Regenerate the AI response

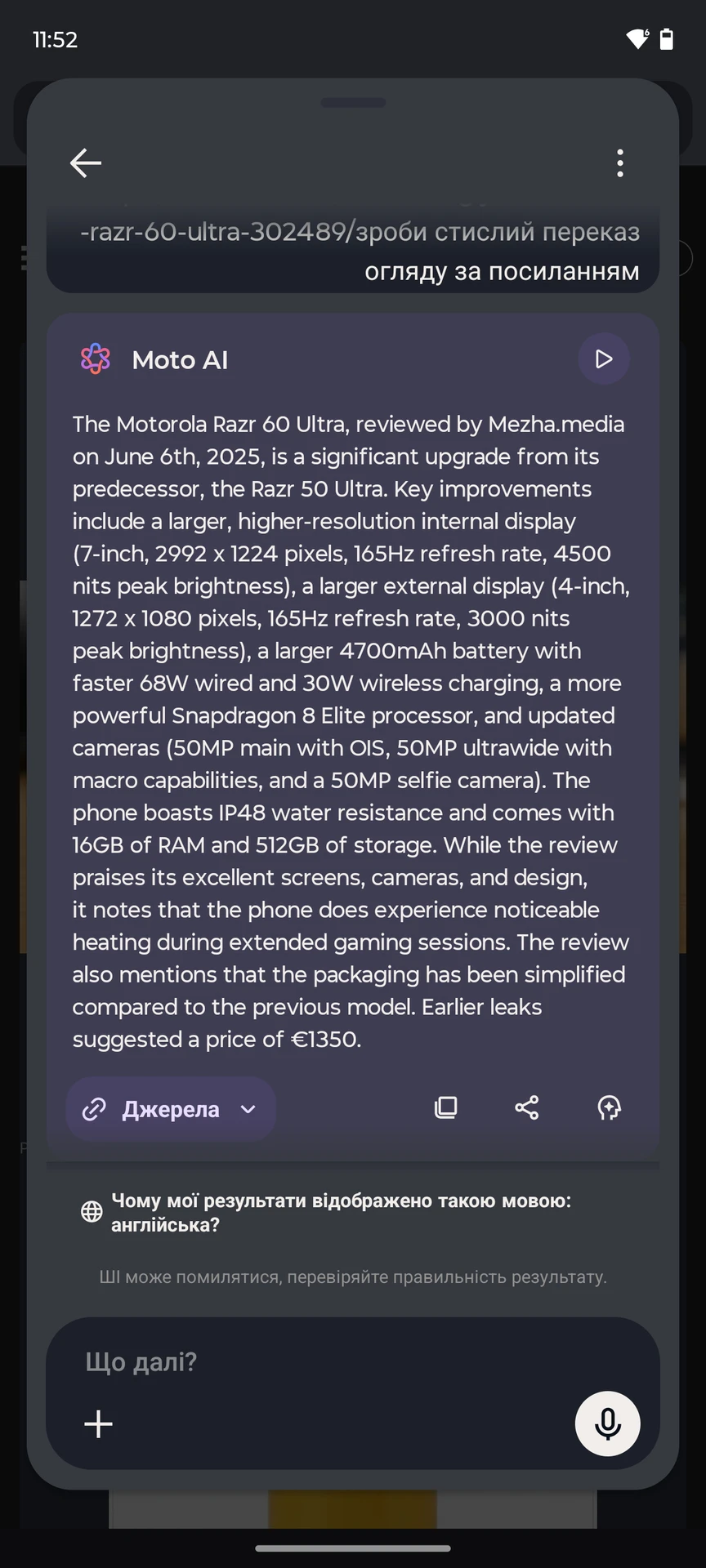pos(610,1107)
